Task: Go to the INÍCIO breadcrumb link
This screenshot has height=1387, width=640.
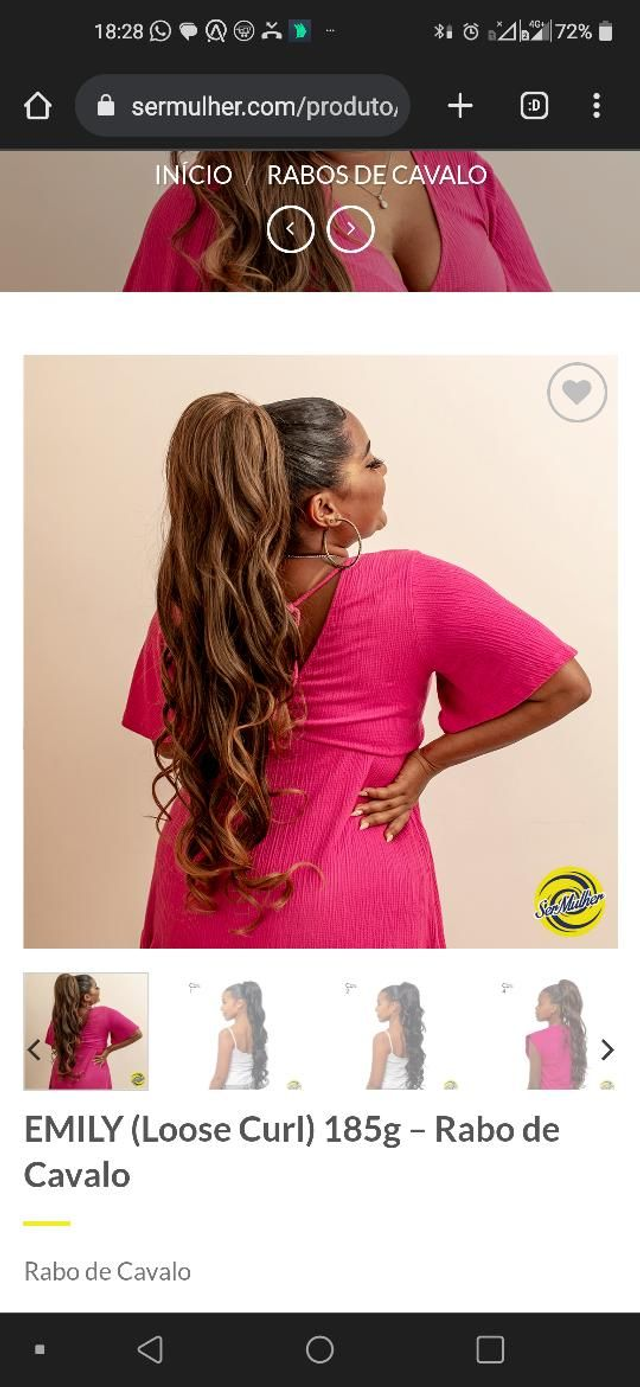Action: click(x=193, y=175)
